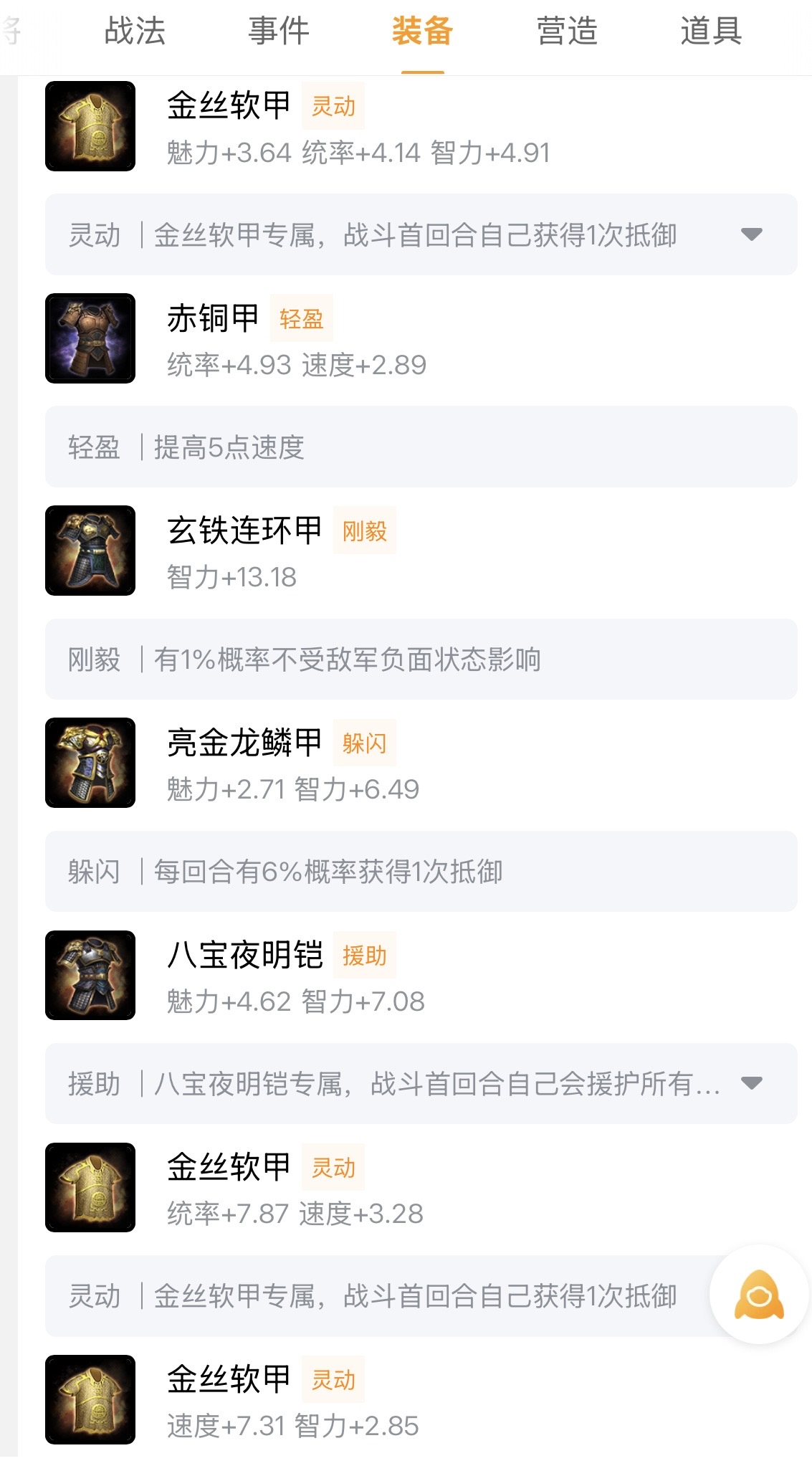This screenshot has width=812, height=1471.
Task: Open the 玄铁连环甲 equipment item
Action: coord(244,531)
